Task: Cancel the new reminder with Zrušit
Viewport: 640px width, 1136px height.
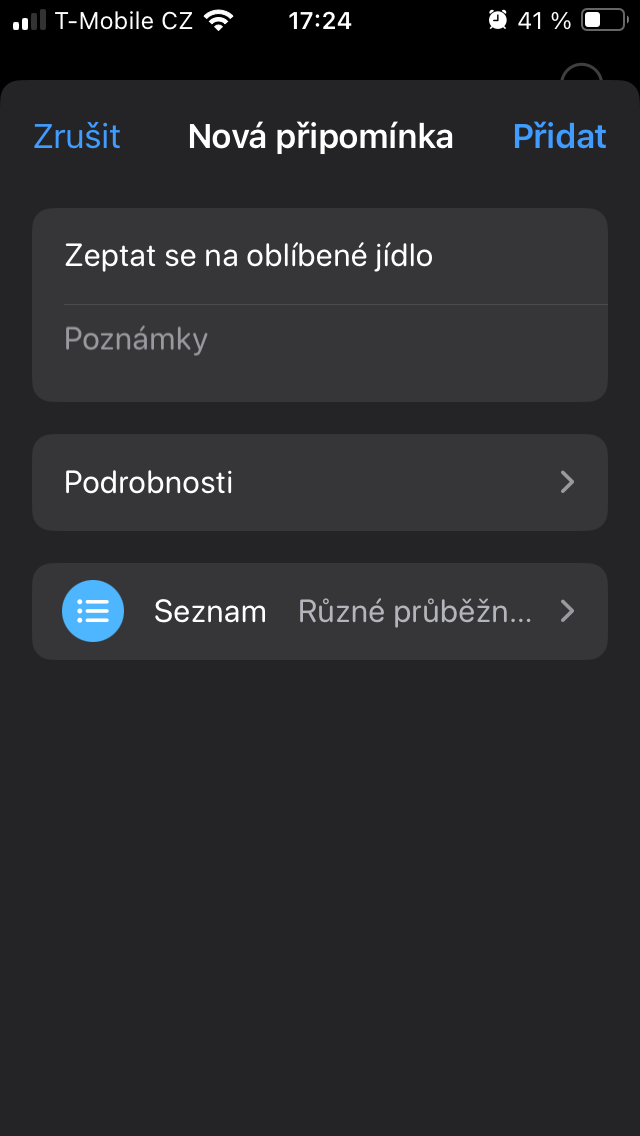Action: click(x=77, y=136)
